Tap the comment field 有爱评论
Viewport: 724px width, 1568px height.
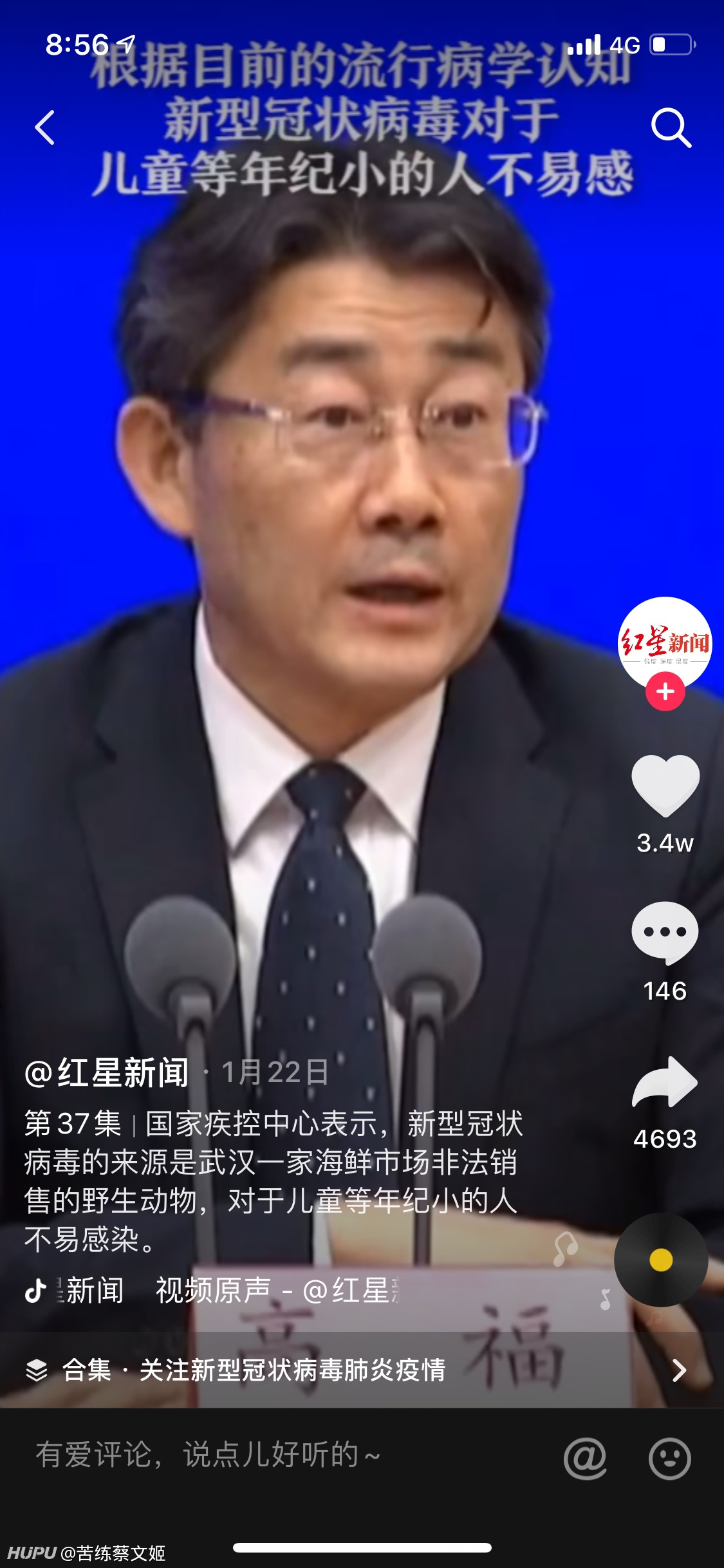coord(207,1455)
